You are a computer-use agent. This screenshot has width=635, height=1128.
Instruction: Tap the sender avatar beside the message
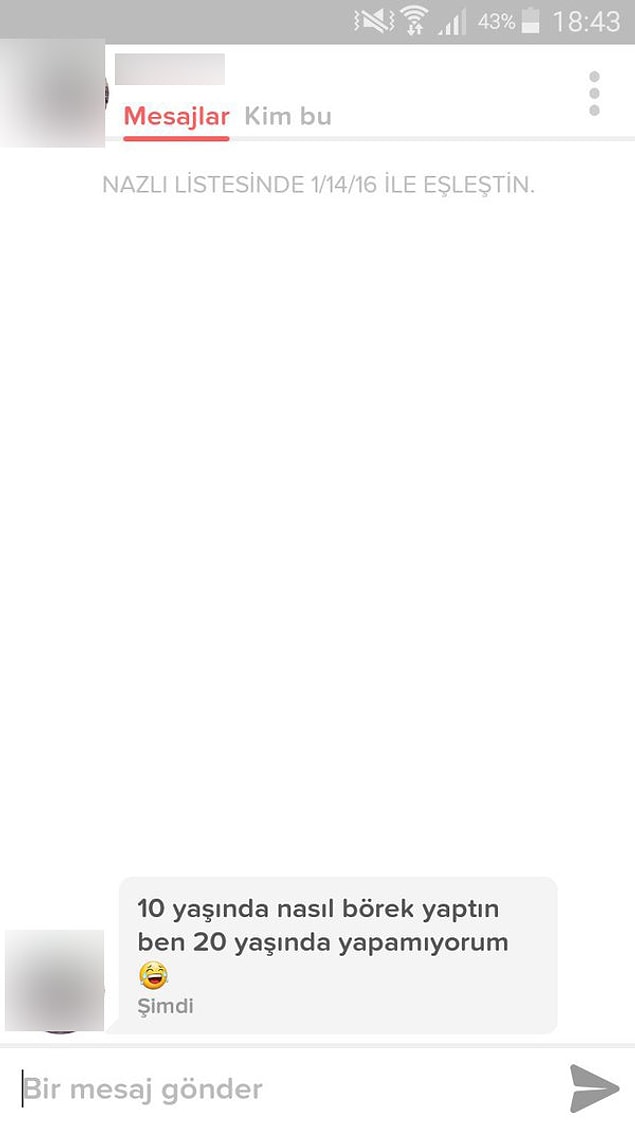pos(56,980)
